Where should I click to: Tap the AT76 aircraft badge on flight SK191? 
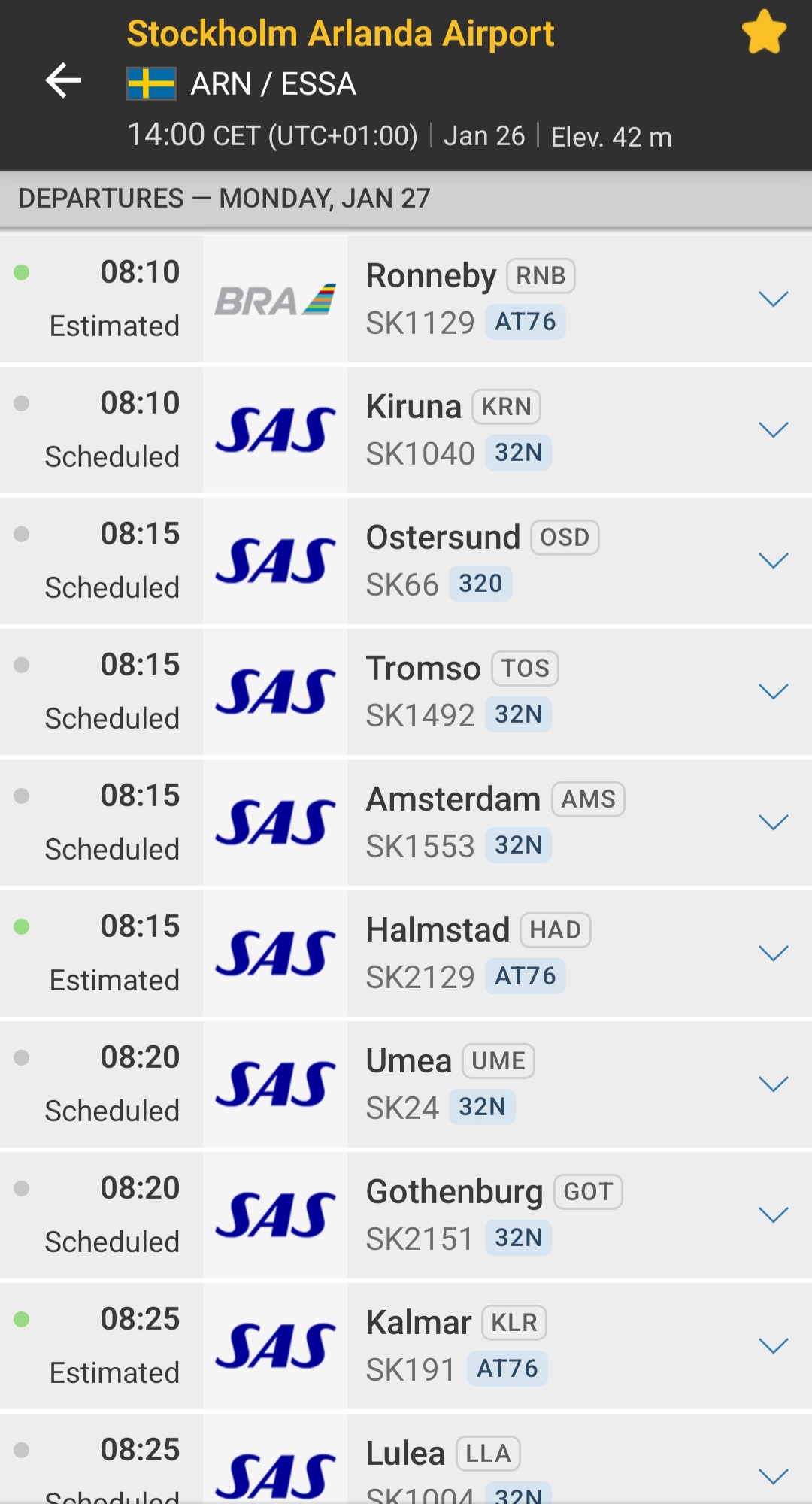507,1369
